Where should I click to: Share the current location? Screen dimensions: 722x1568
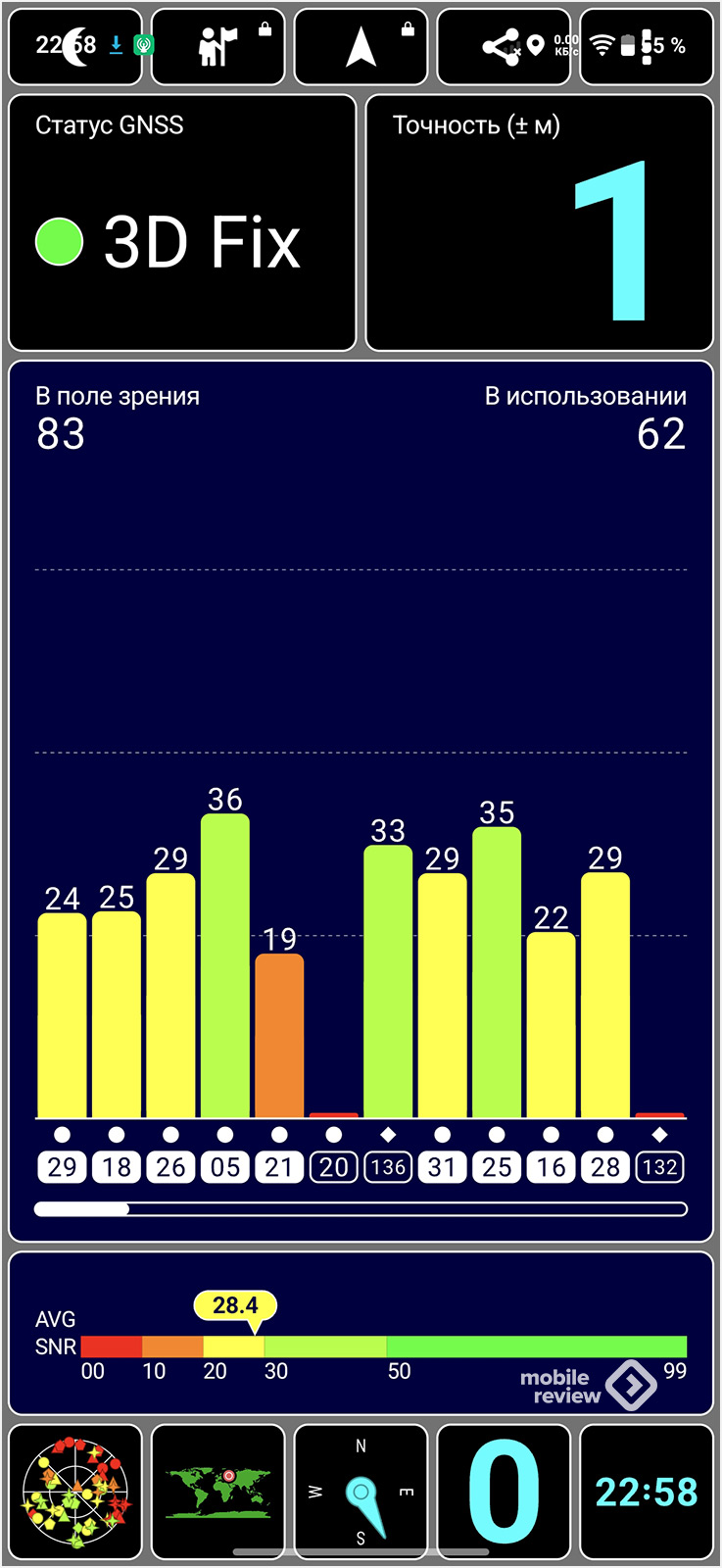point(502,46)
